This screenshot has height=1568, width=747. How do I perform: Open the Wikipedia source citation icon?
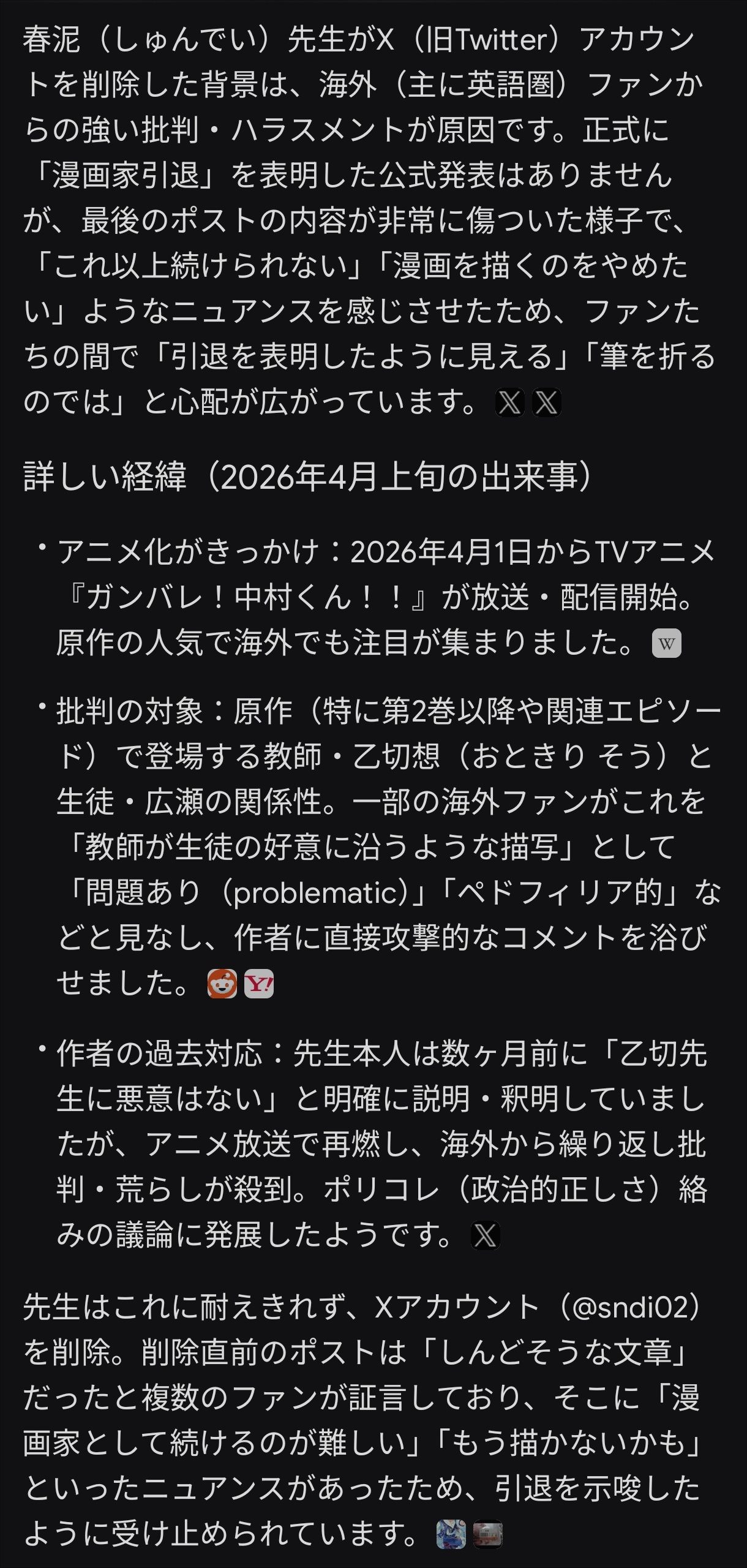[x=666, y=644]
